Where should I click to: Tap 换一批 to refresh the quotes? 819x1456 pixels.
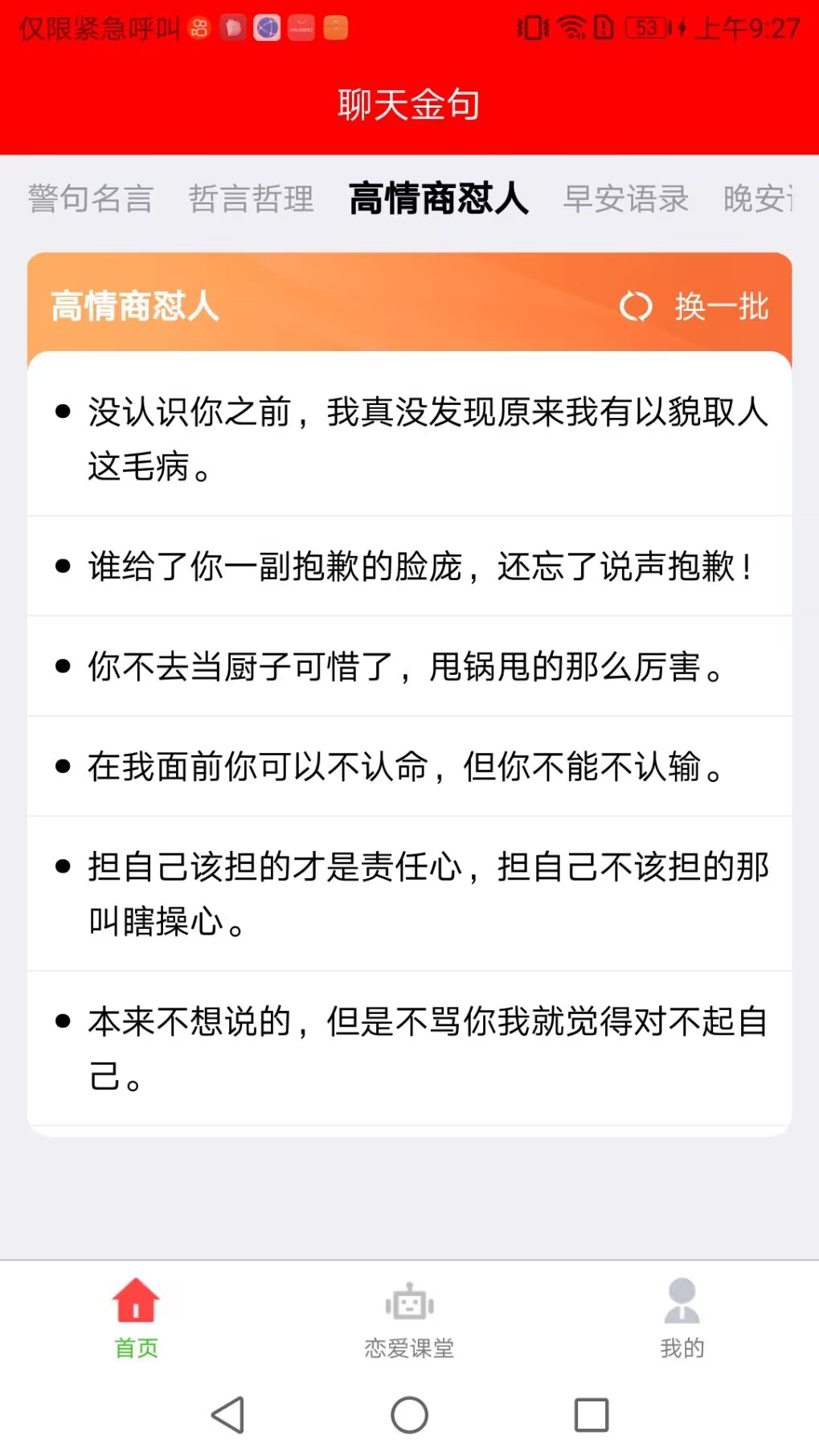point(694,306)
